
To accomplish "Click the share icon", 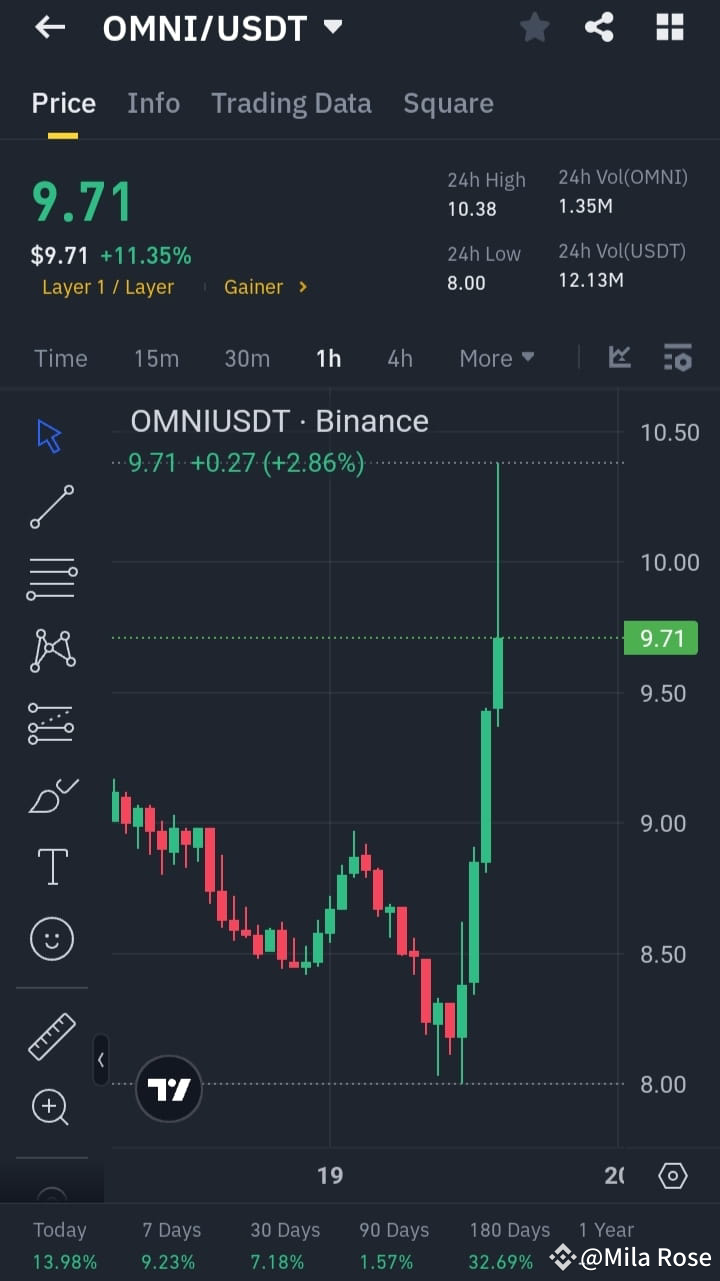I will point(599,27).
